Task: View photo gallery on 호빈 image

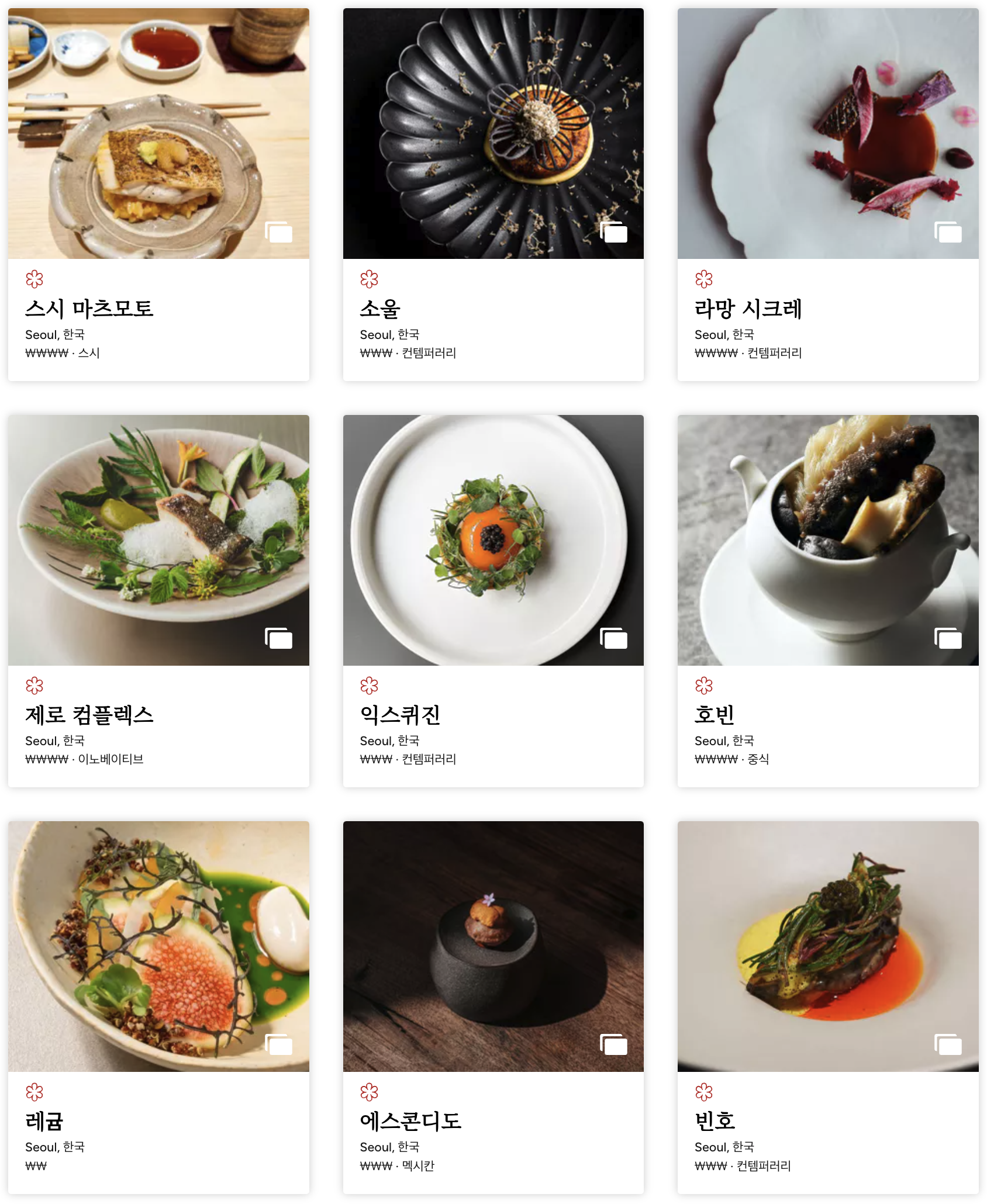Action: point(948,638)
